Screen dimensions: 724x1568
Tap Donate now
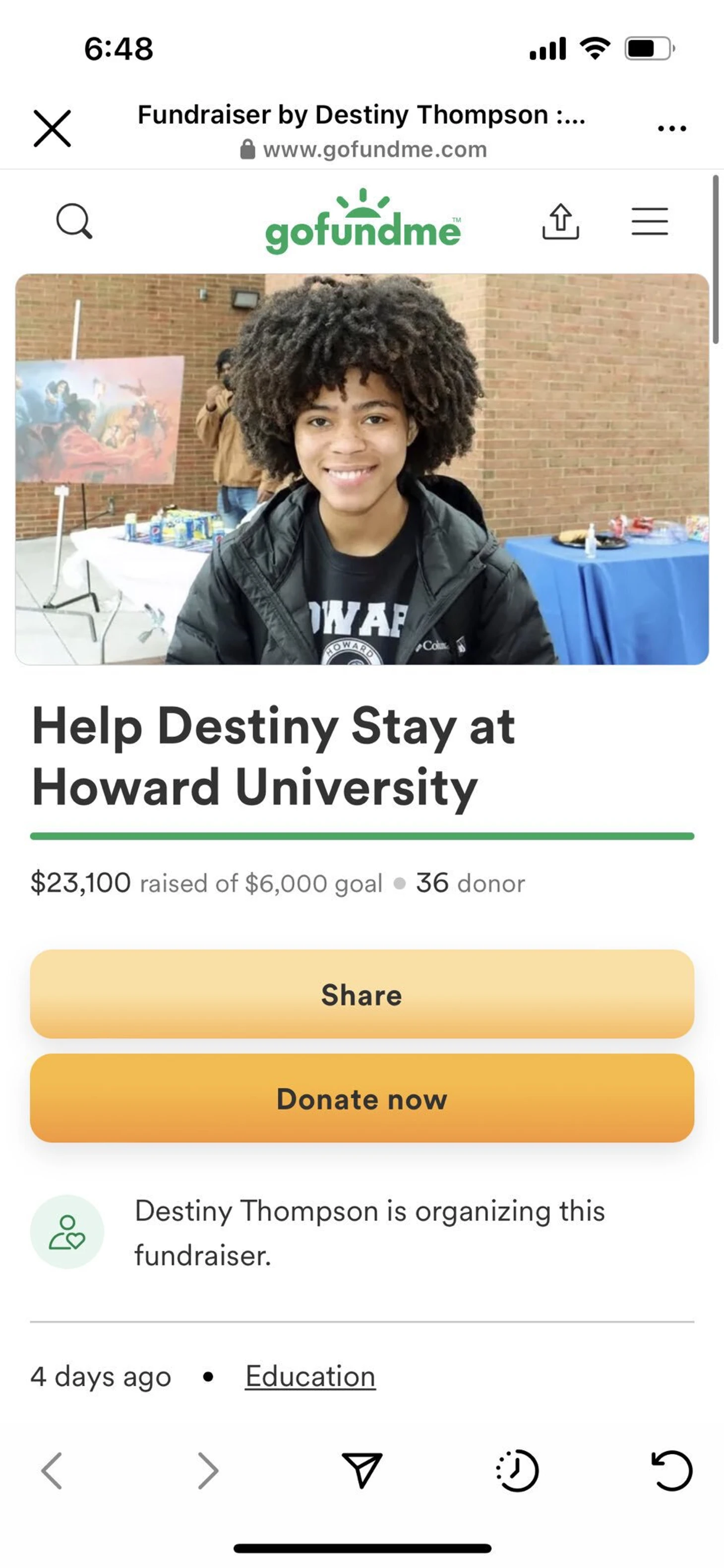362,1099
